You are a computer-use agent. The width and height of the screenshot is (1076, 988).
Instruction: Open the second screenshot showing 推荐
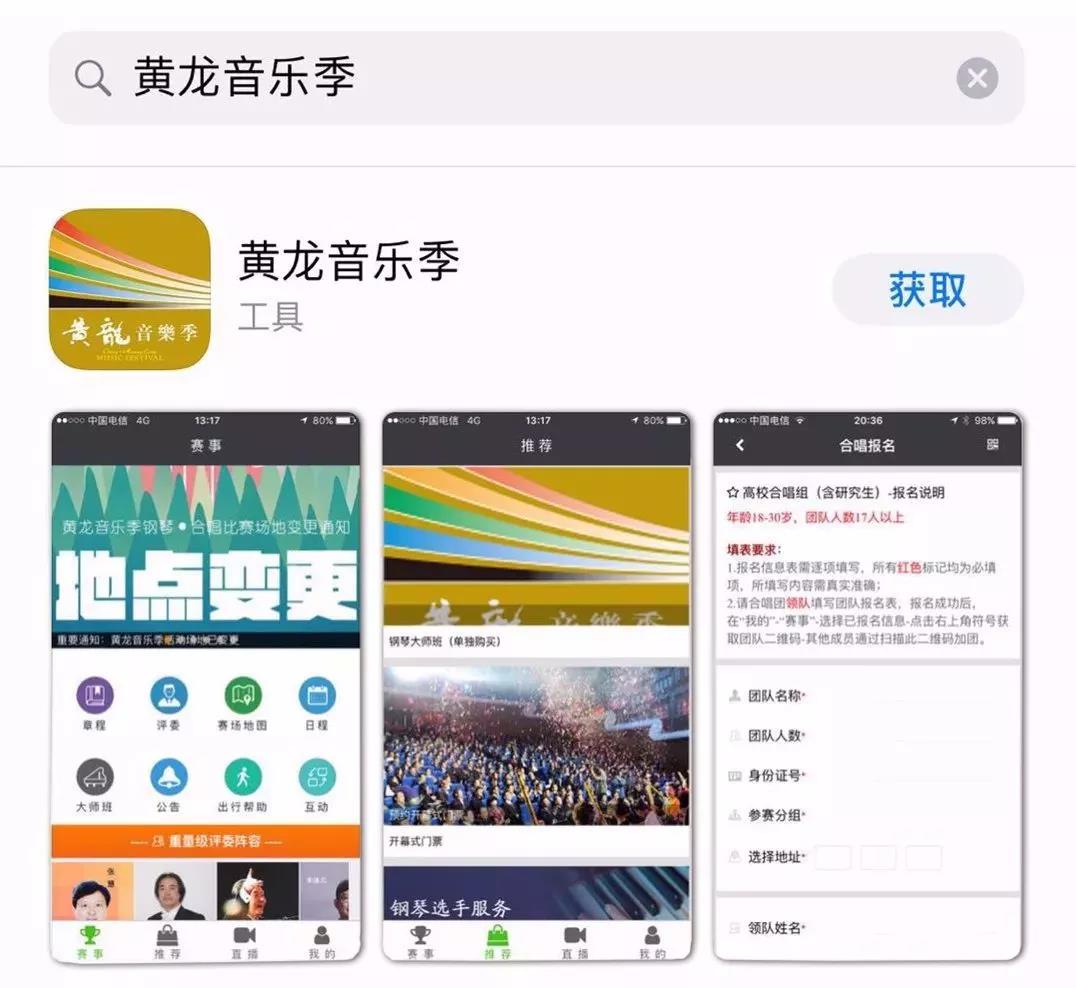coord(536,686)
